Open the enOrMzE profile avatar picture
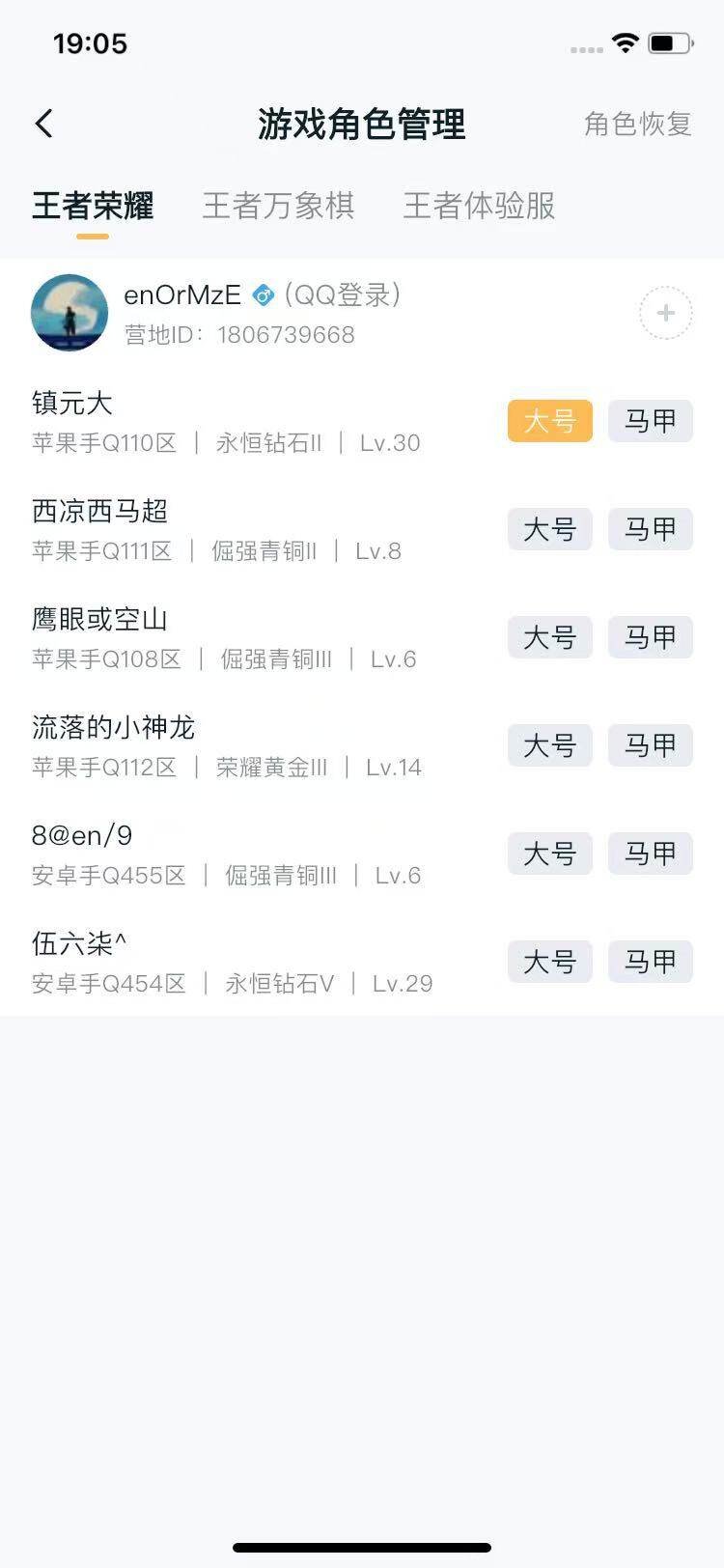The width and height of the screenshot is (724, 1568). coord(69,313)
